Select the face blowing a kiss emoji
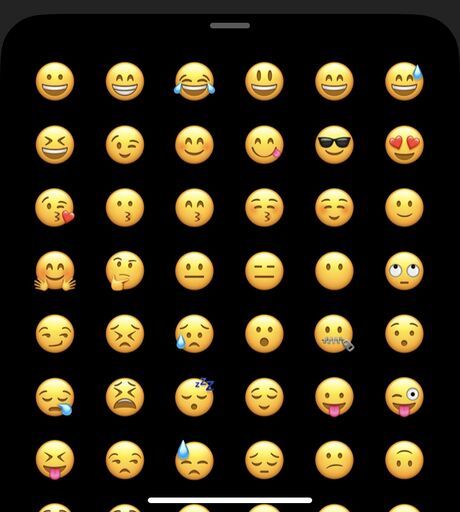 (x=55, y=208)
